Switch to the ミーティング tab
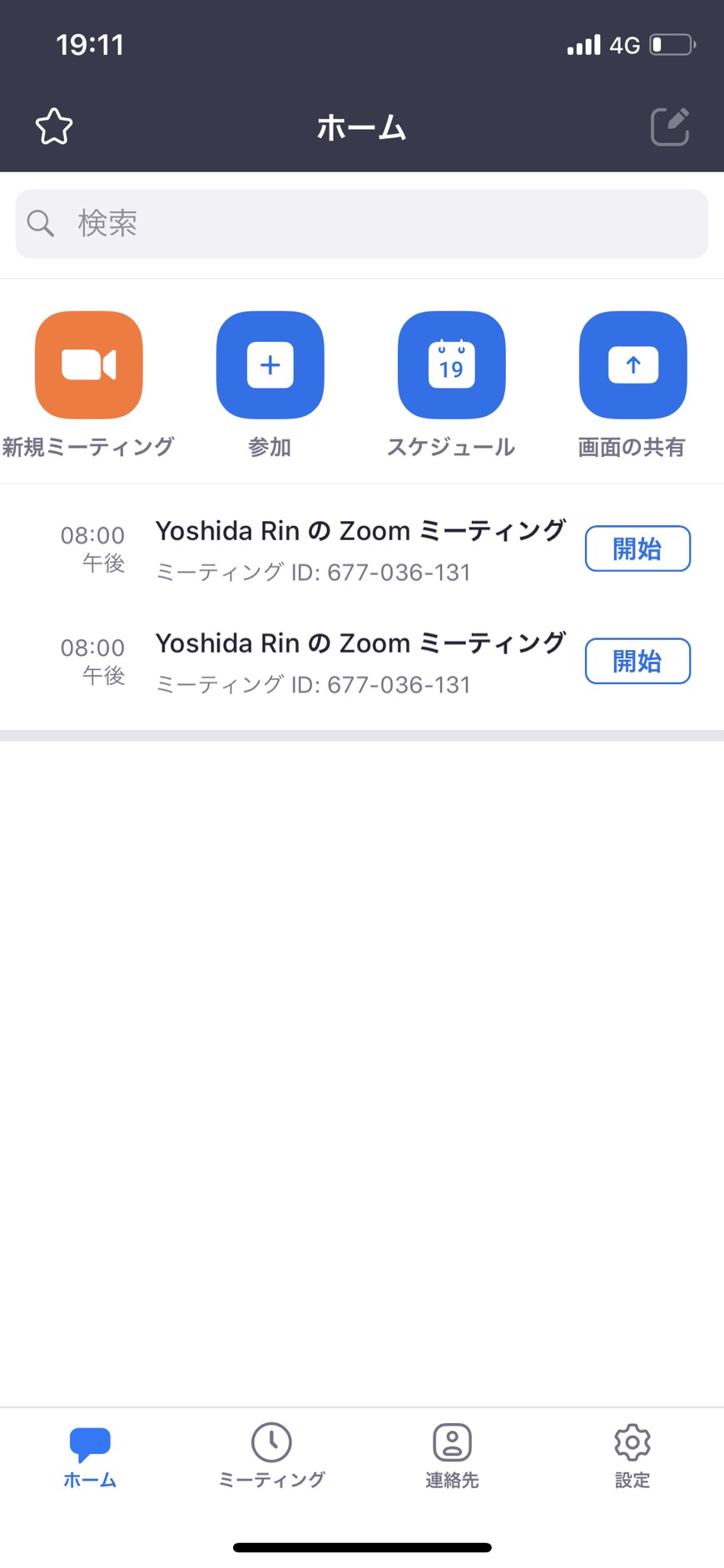Viewport: 724px width, 1568px height. [271, 1456]
